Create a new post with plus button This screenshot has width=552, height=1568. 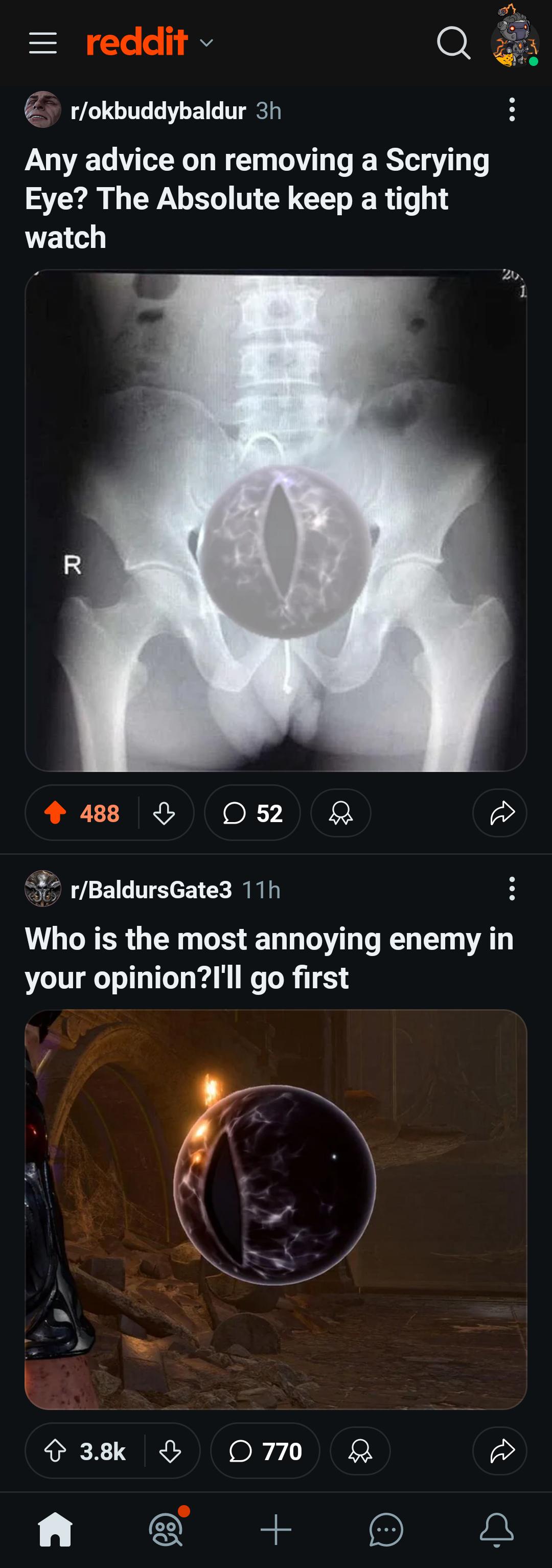[275, 1530]
